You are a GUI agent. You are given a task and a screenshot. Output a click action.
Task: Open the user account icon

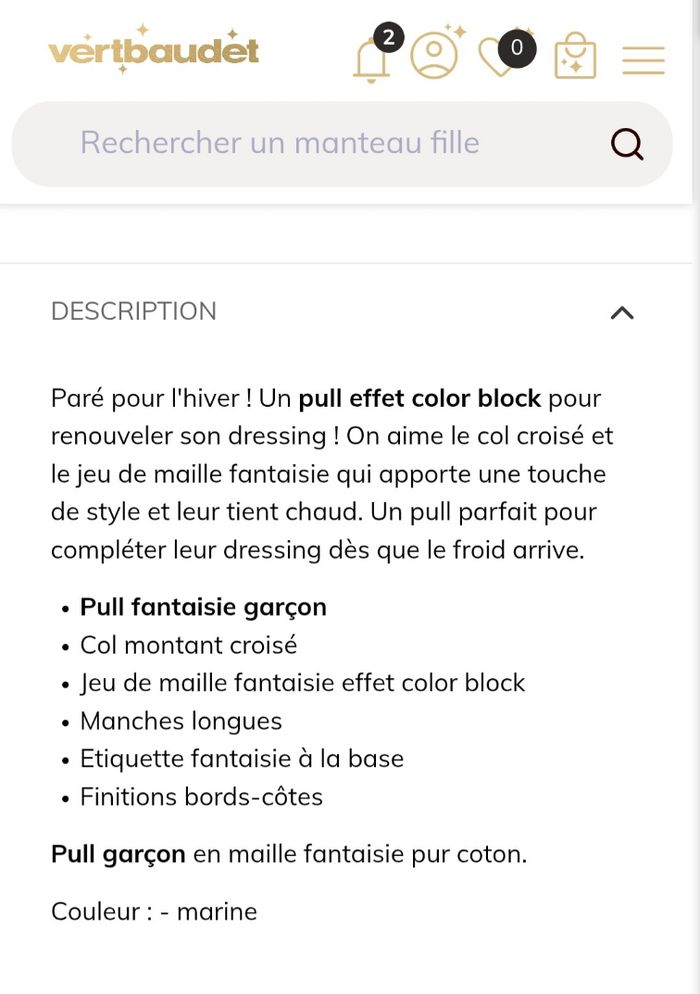pyautogui.click(x=434, y=55)
